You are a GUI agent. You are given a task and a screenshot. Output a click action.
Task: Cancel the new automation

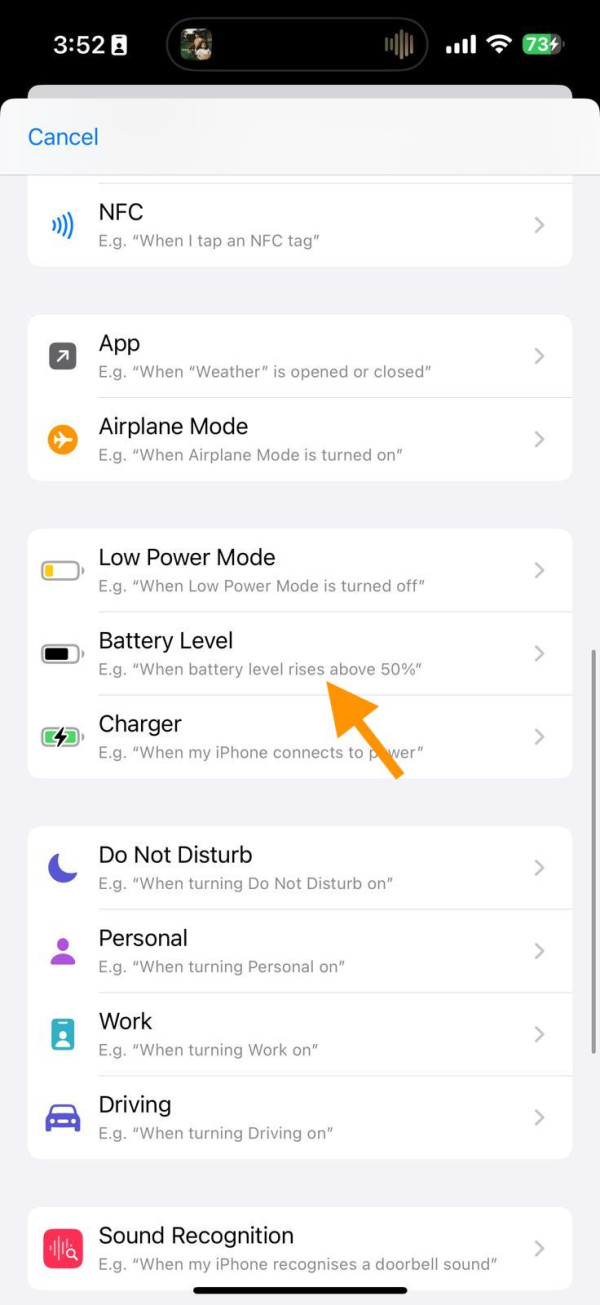63,137
